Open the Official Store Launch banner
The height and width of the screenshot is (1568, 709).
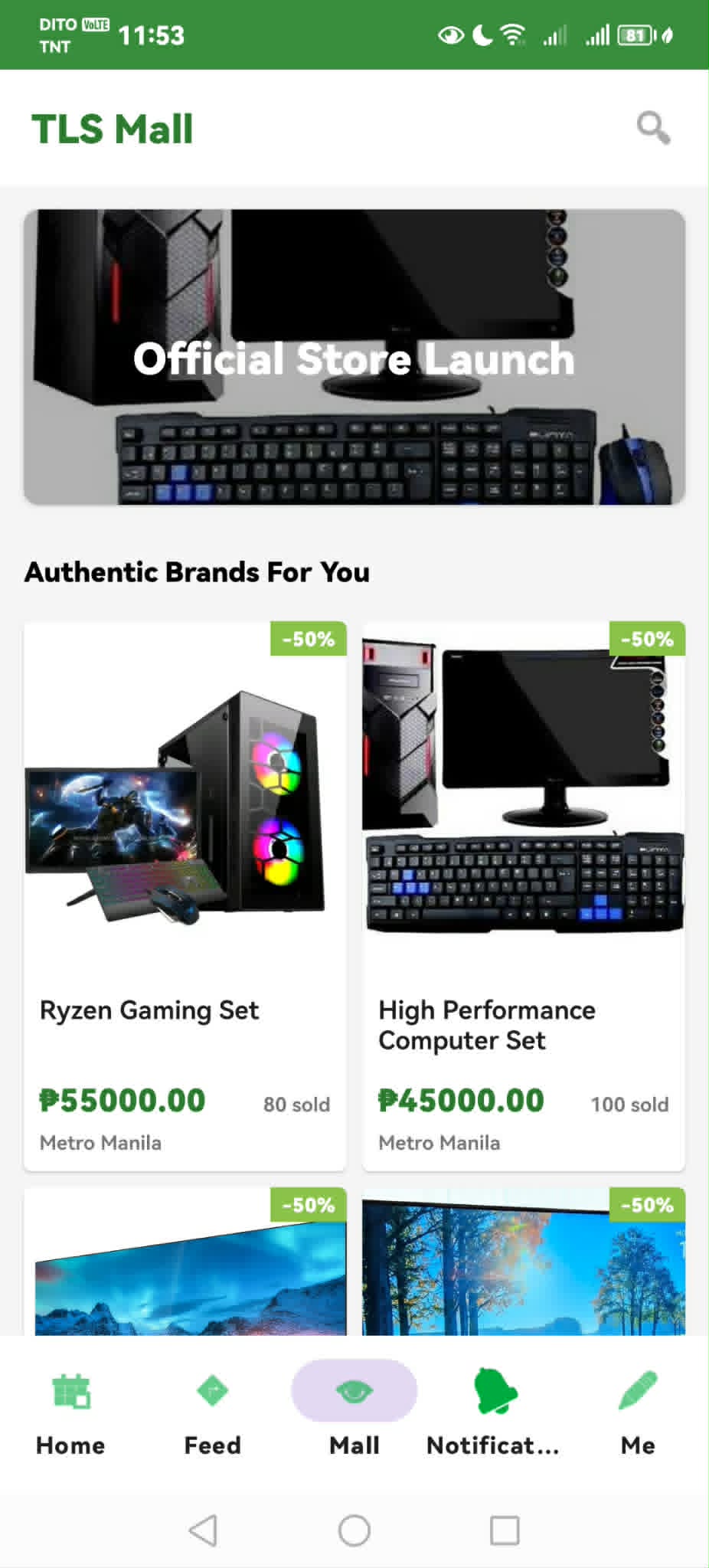(x=354, y=357)
